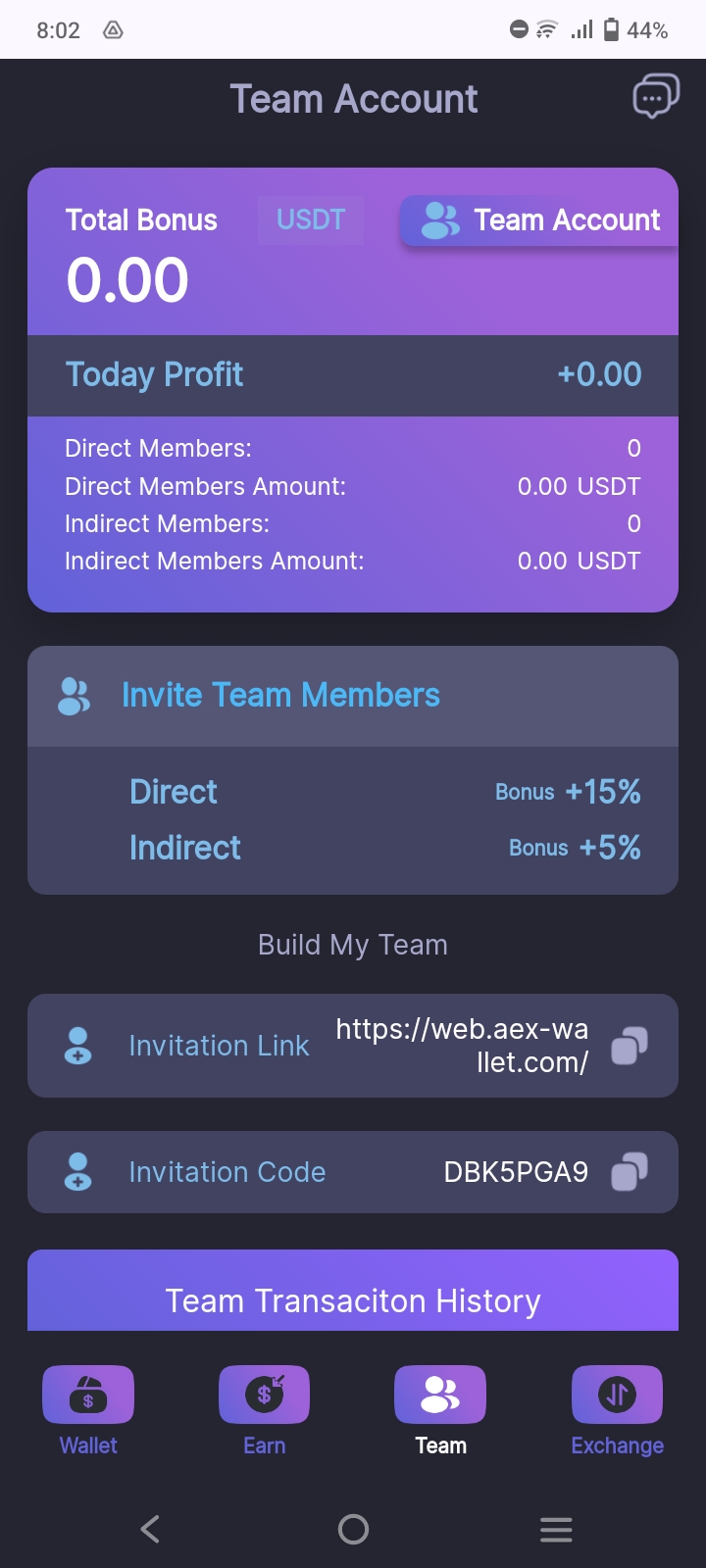
Task: Open the chat support icon
Action: (656, 97)
